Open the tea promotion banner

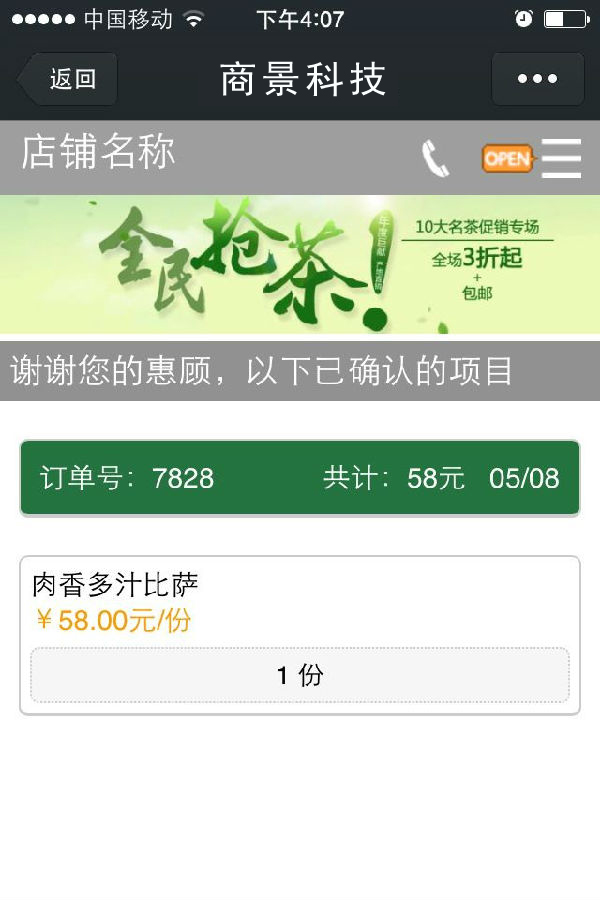[300, 264]
